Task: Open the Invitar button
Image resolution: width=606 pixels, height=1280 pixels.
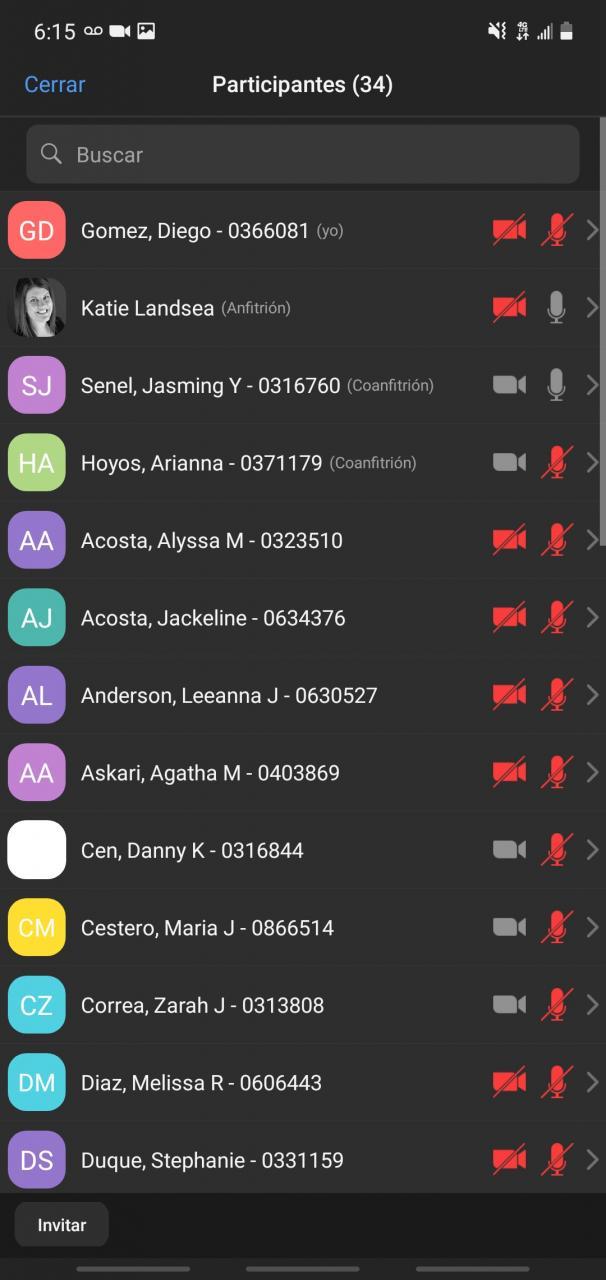Action: click(62, 1225)
